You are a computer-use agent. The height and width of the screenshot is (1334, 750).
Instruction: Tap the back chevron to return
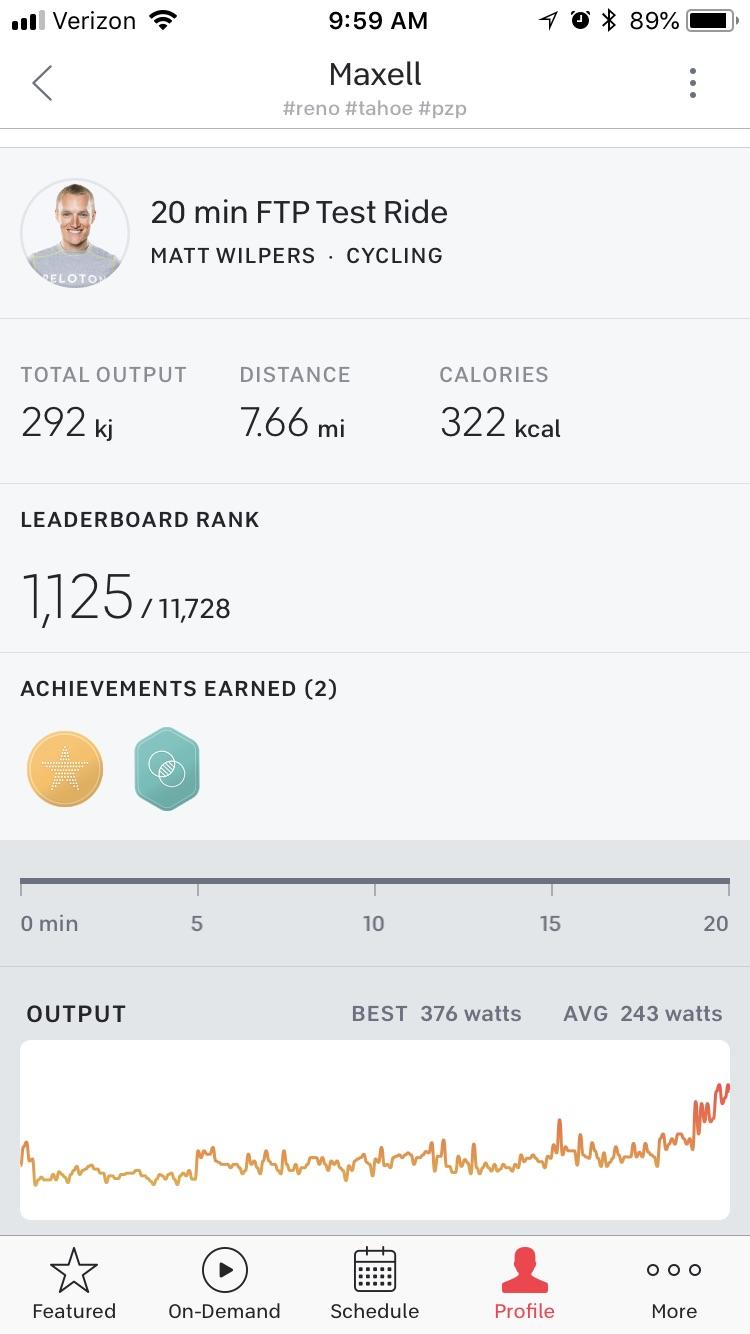pyautogui.click(x=42, y=83)
